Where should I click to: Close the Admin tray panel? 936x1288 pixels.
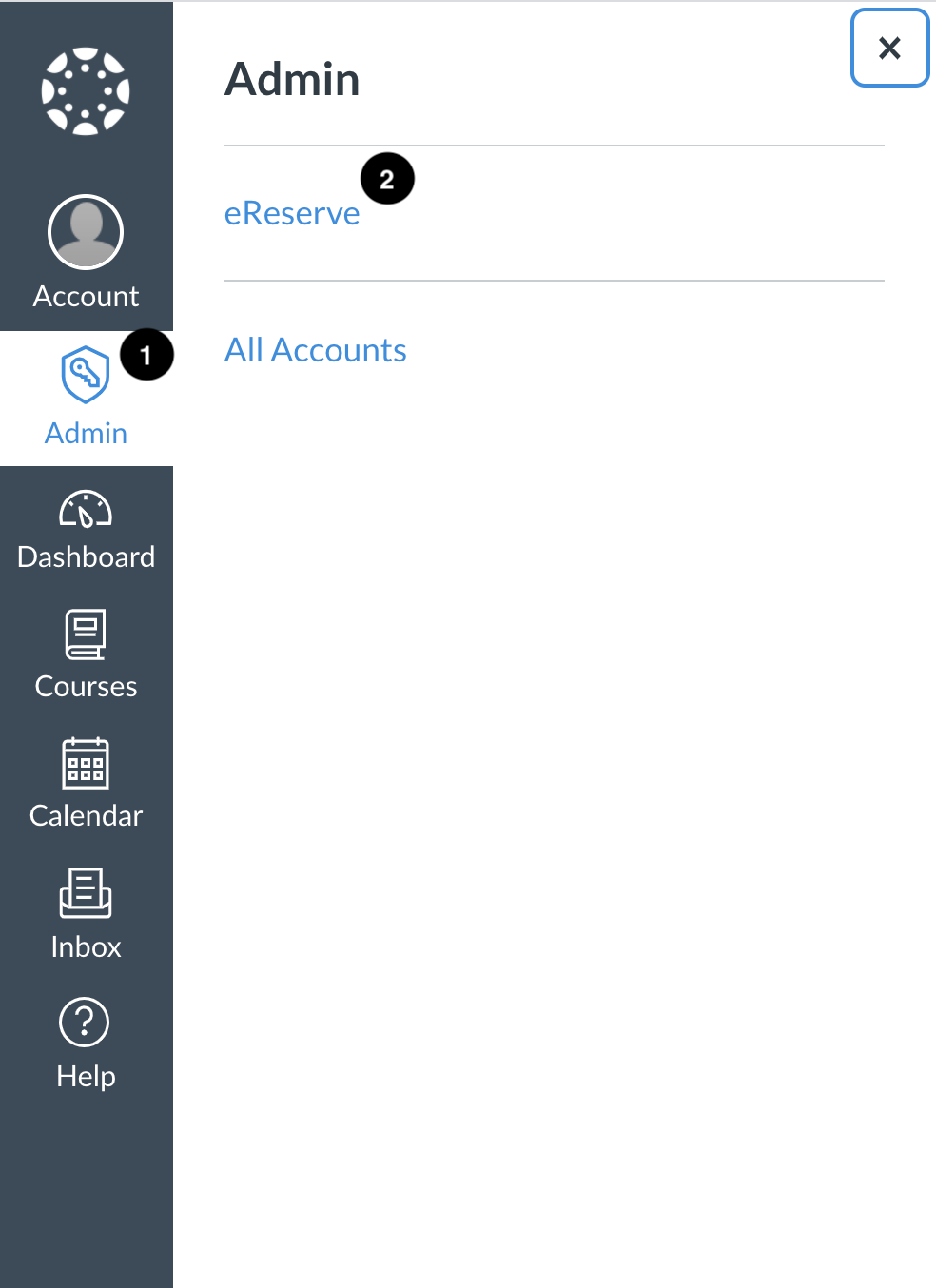click(x=889, y=48)
